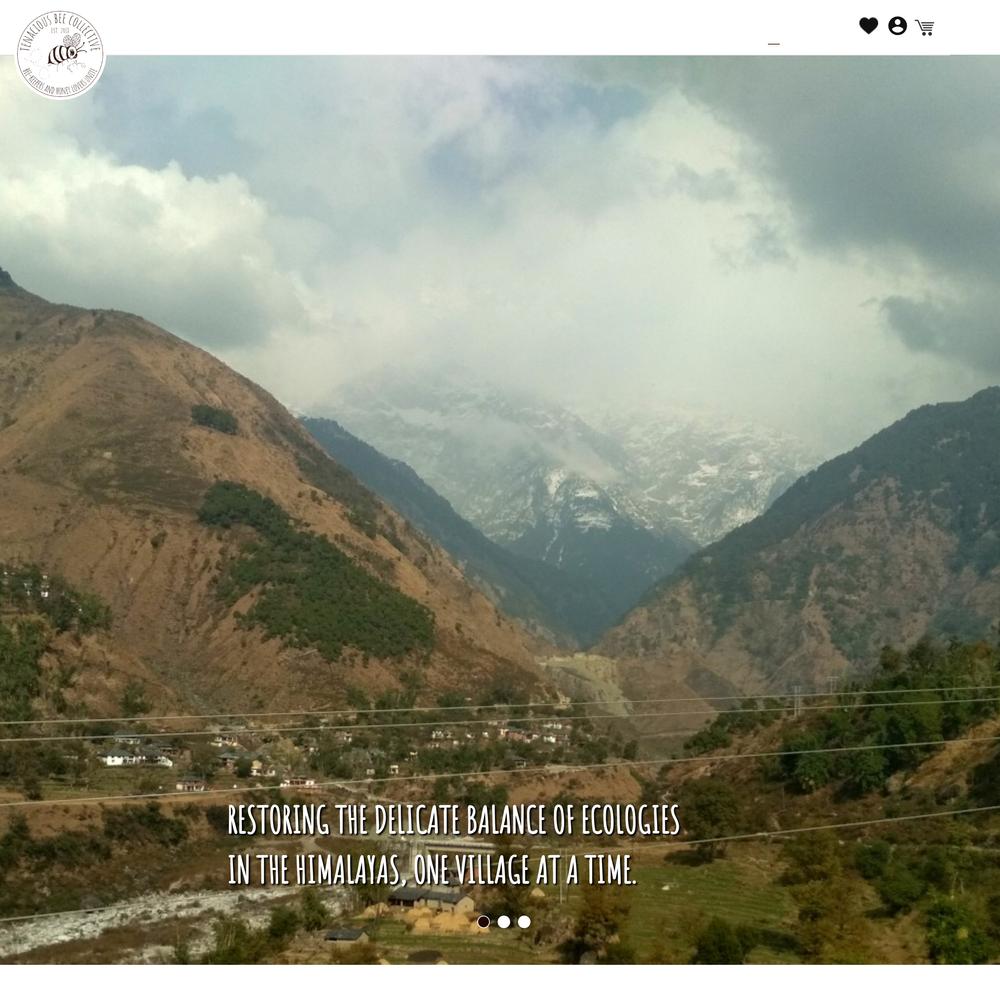This screenshot has height=1000, width=1000.
Task: Jump to the second carousel slide dot
Action: 504,922
